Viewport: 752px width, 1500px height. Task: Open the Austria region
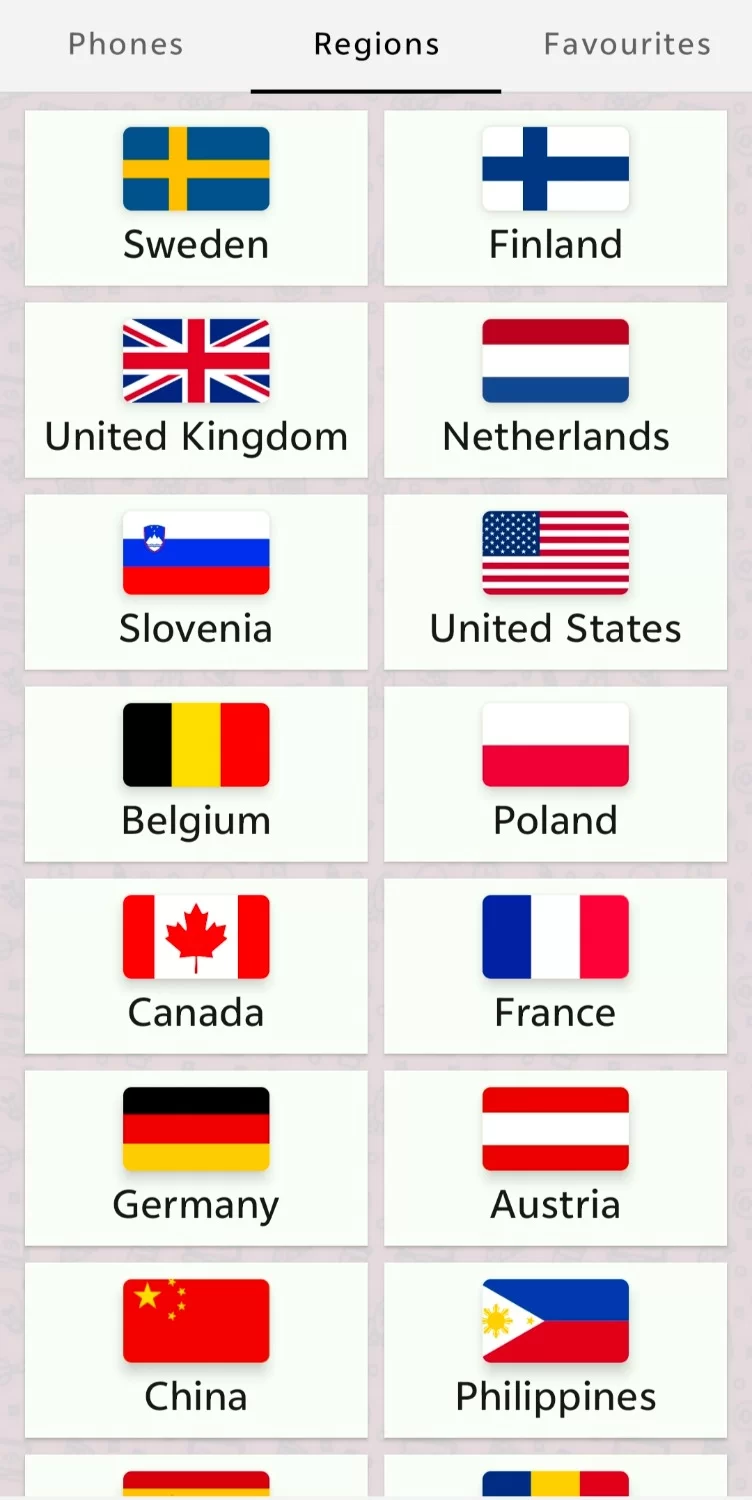[x=555, y=1158]
